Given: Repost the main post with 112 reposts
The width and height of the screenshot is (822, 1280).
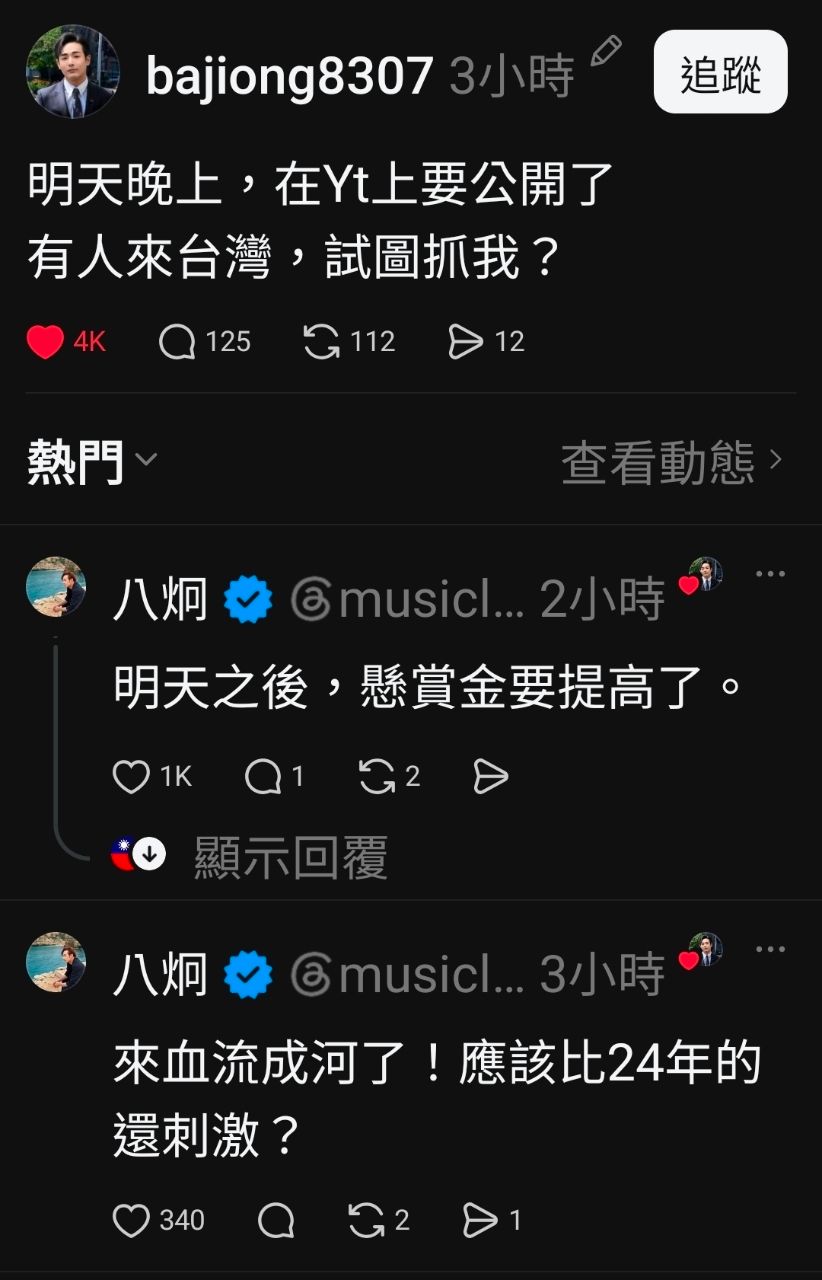Looking at the screenshot, I should tap(321, 342).
